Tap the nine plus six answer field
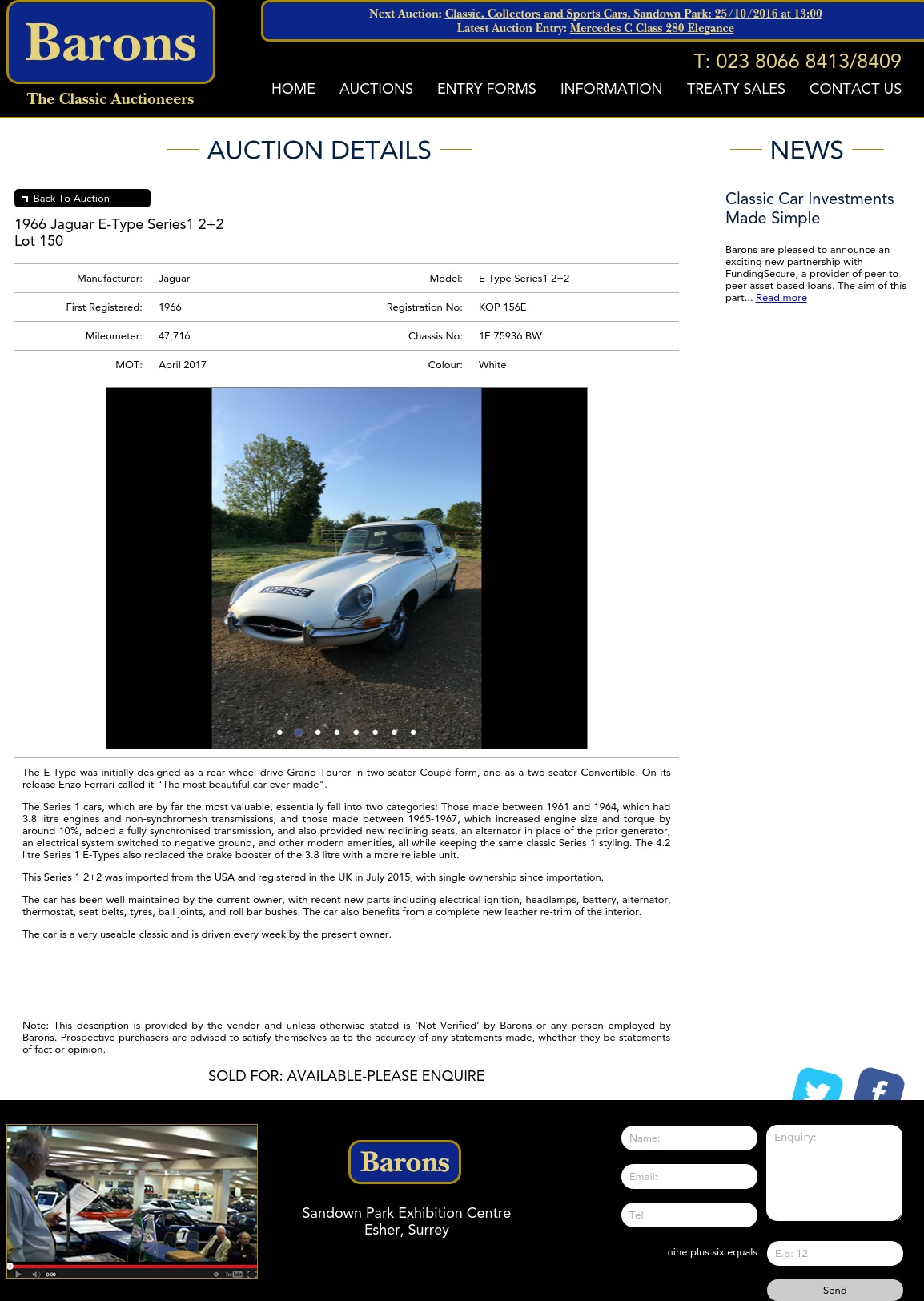 (x=834, y=1253)
